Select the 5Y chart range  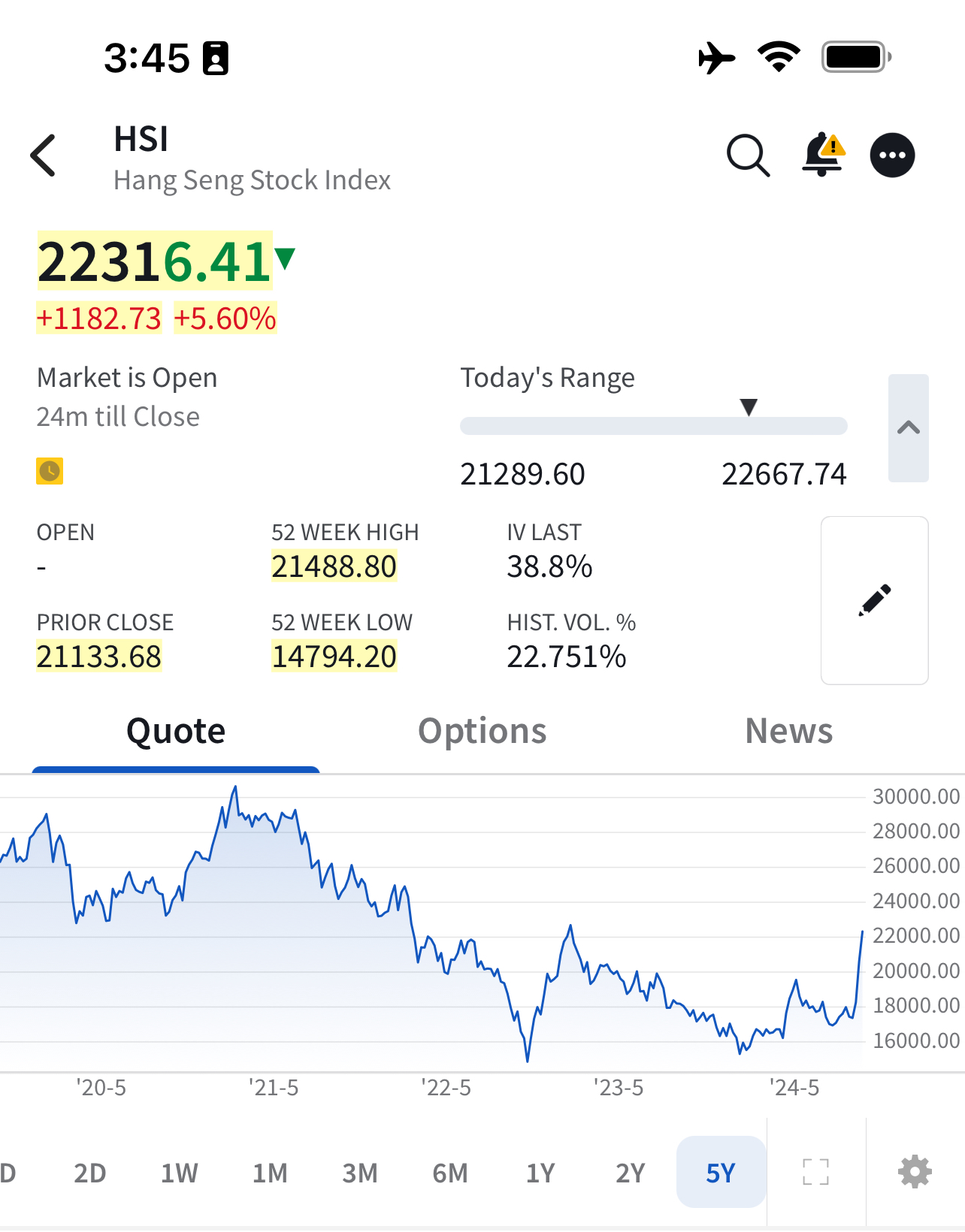(721, 1173)
